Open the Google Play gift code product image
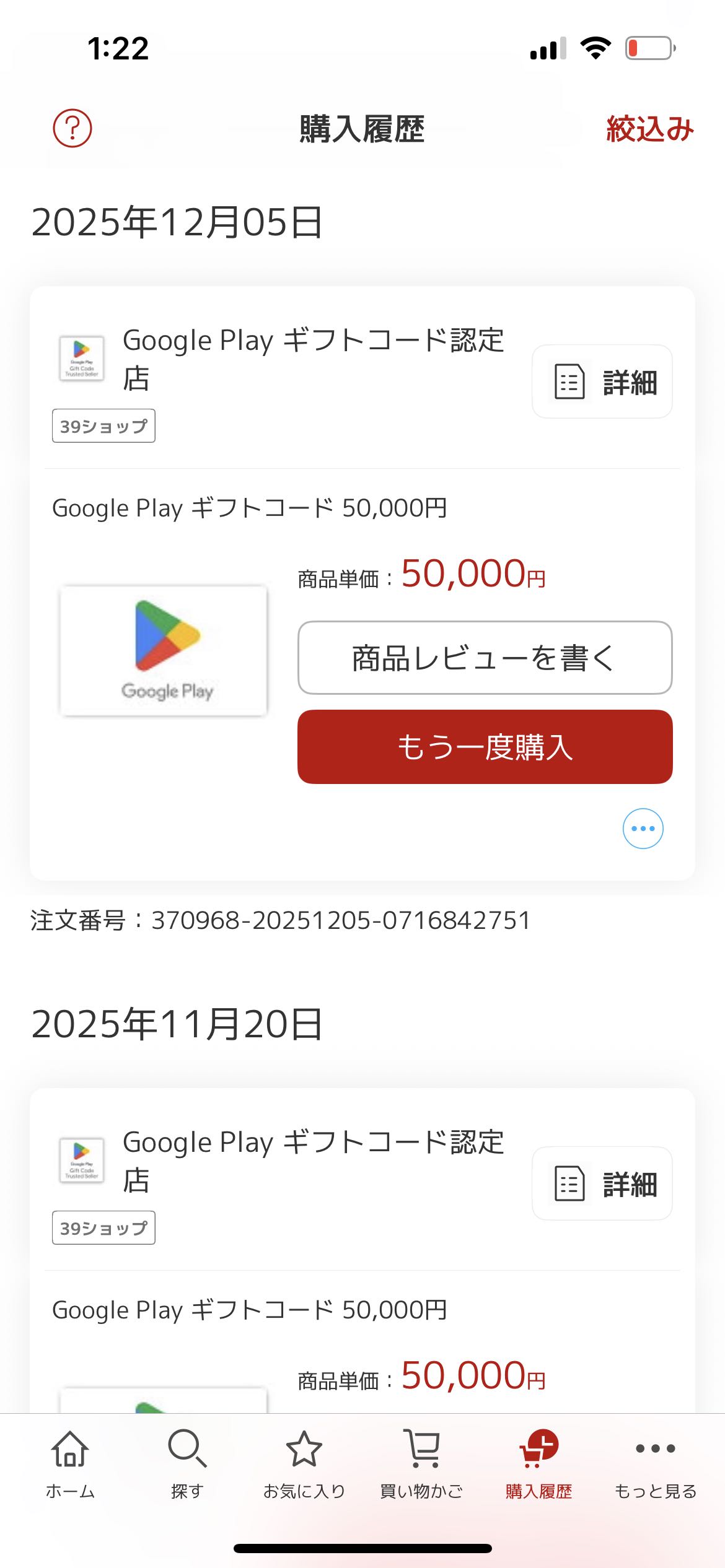The height and width of the screenshot is (1568, 725). point(164,650)
